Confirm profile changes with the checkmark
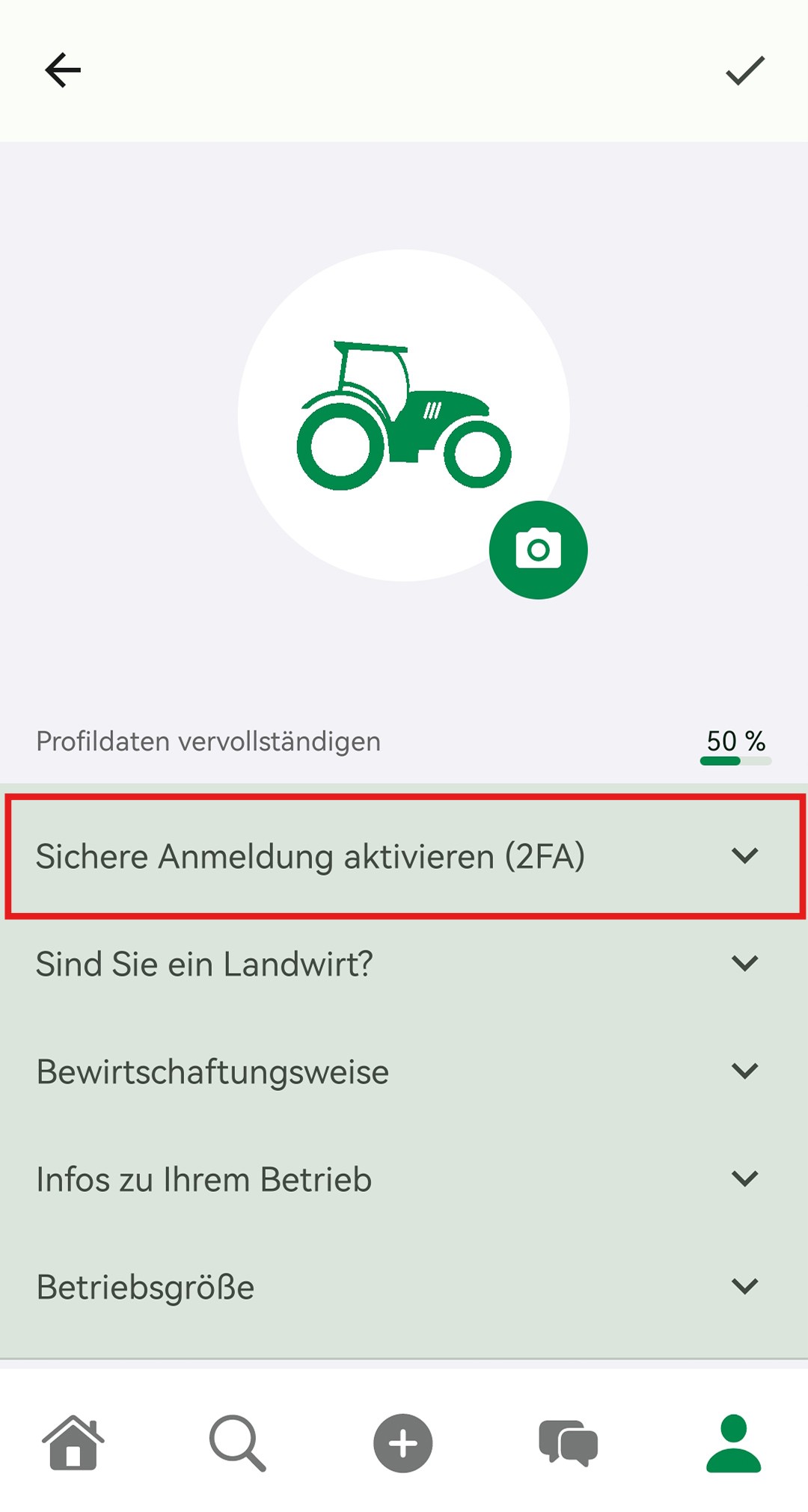Screen dimensions: 808x1512 (745, 71)
